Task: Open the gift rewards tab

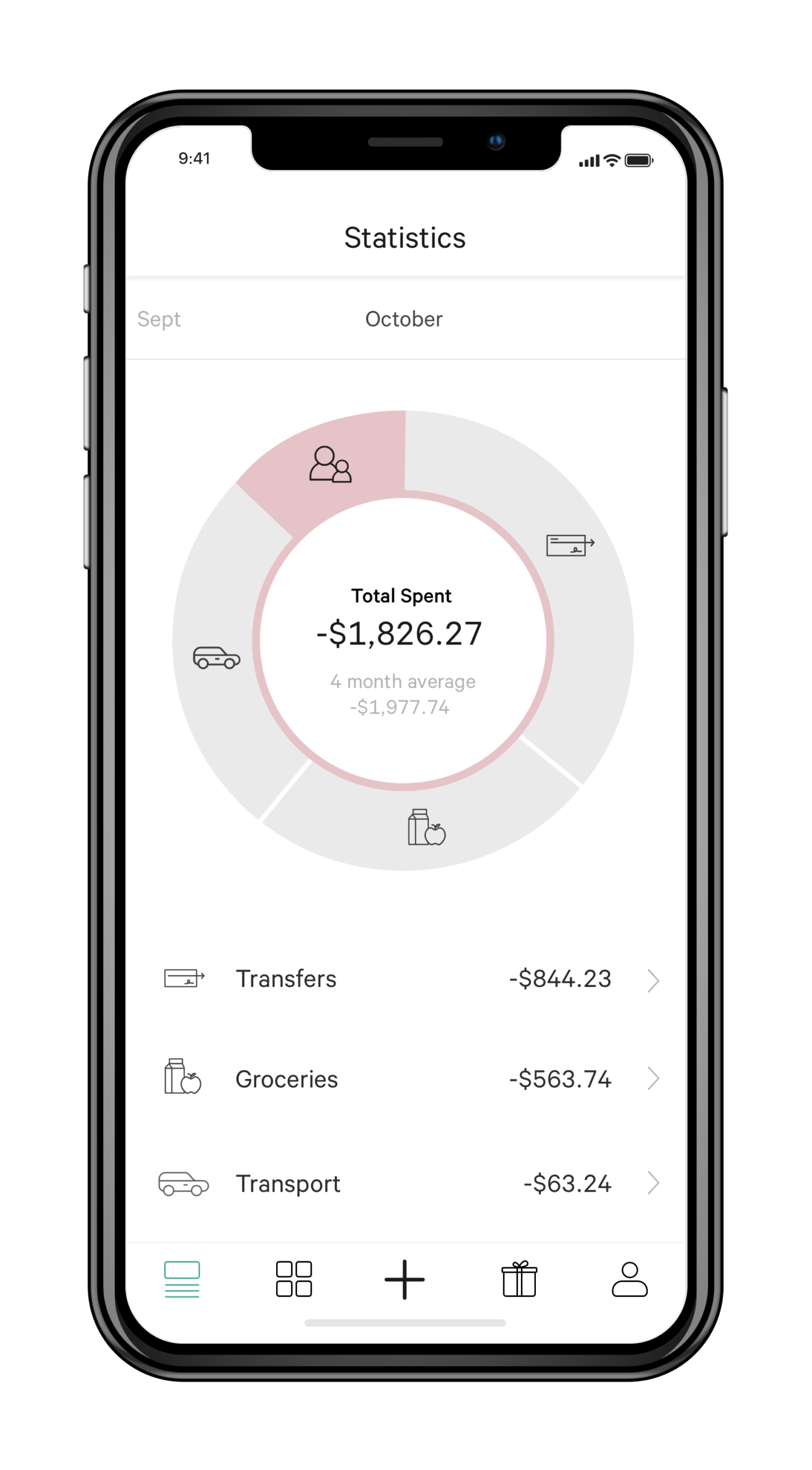Action: click(518, 1279)
